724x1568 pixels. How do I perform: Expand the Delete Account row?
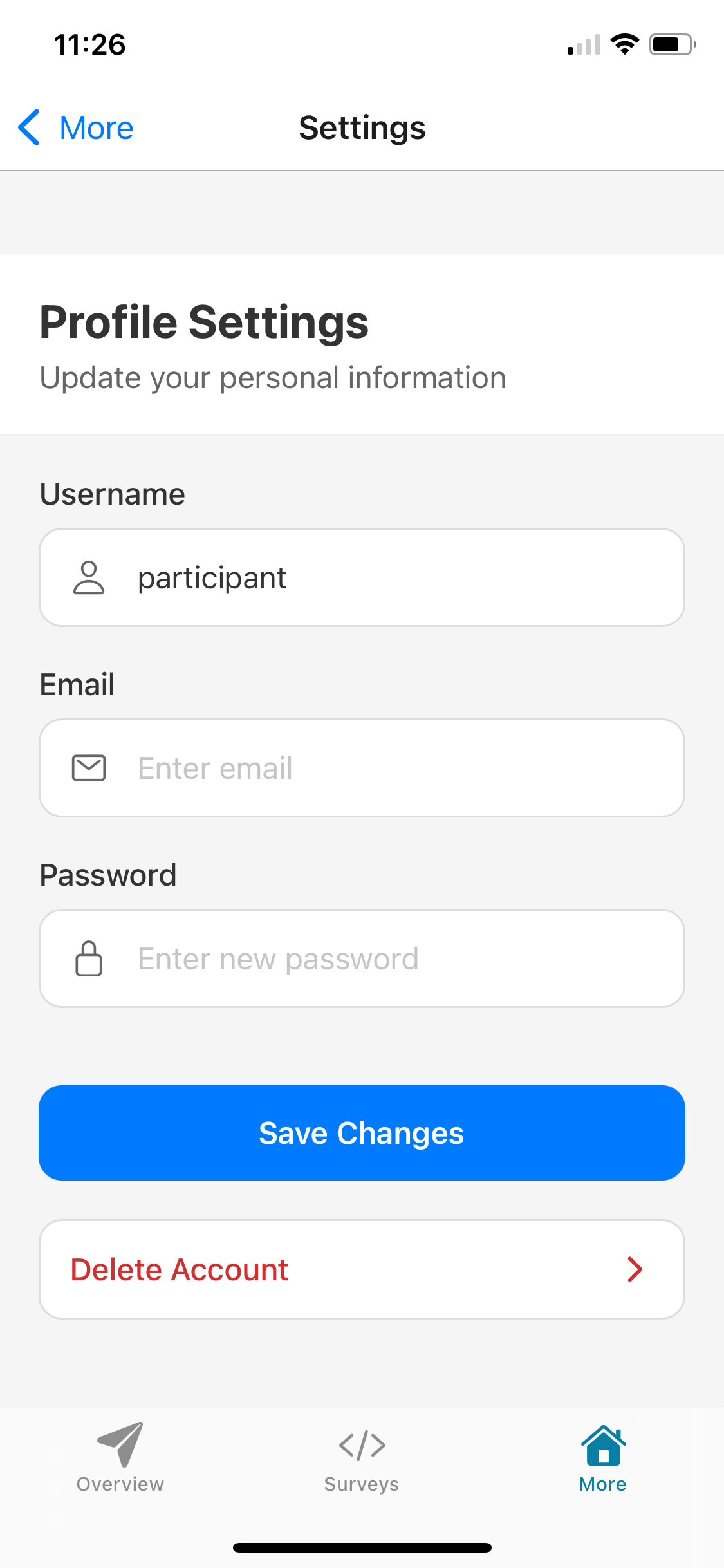[362, 1269]
